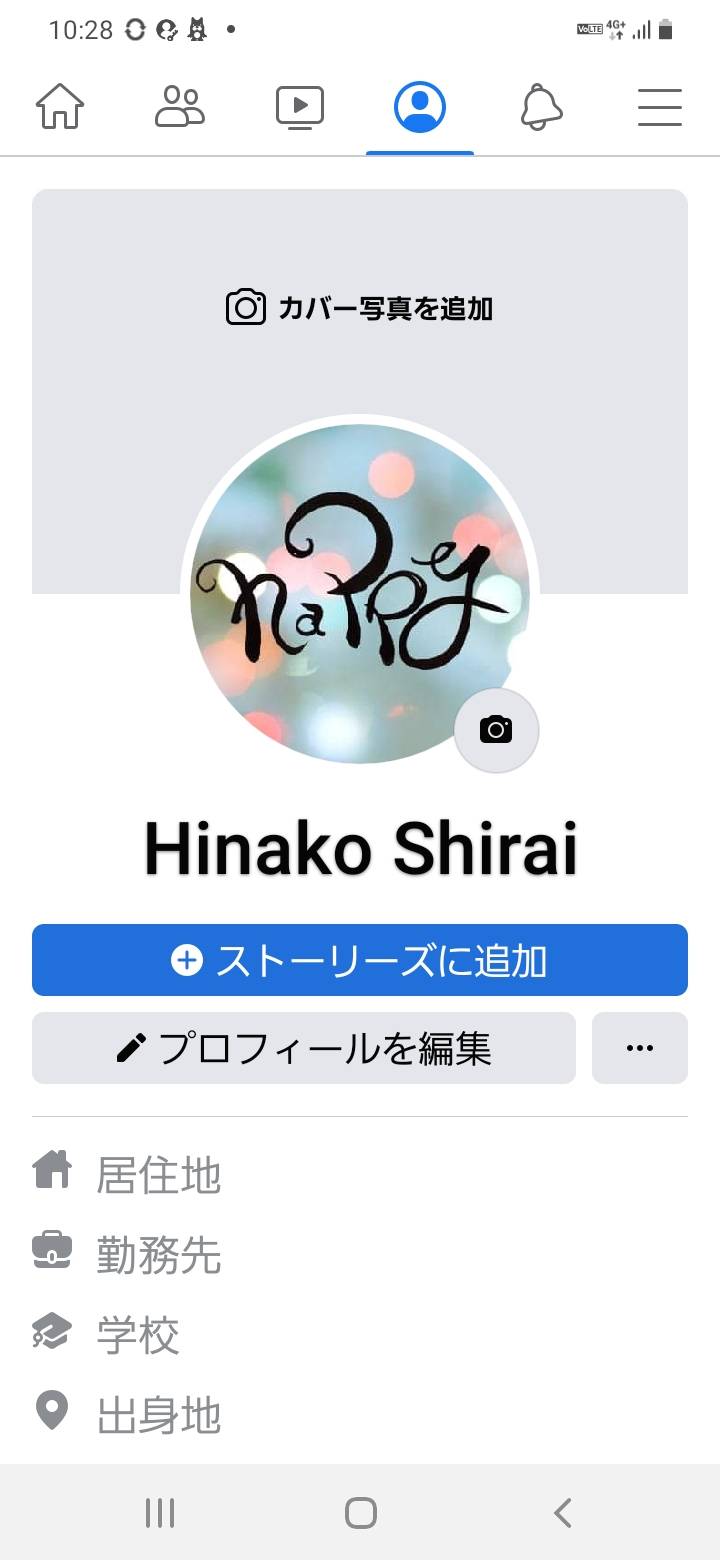Open the notifications bell
The width and height of the screenshot is (720, 1560).
541,106
